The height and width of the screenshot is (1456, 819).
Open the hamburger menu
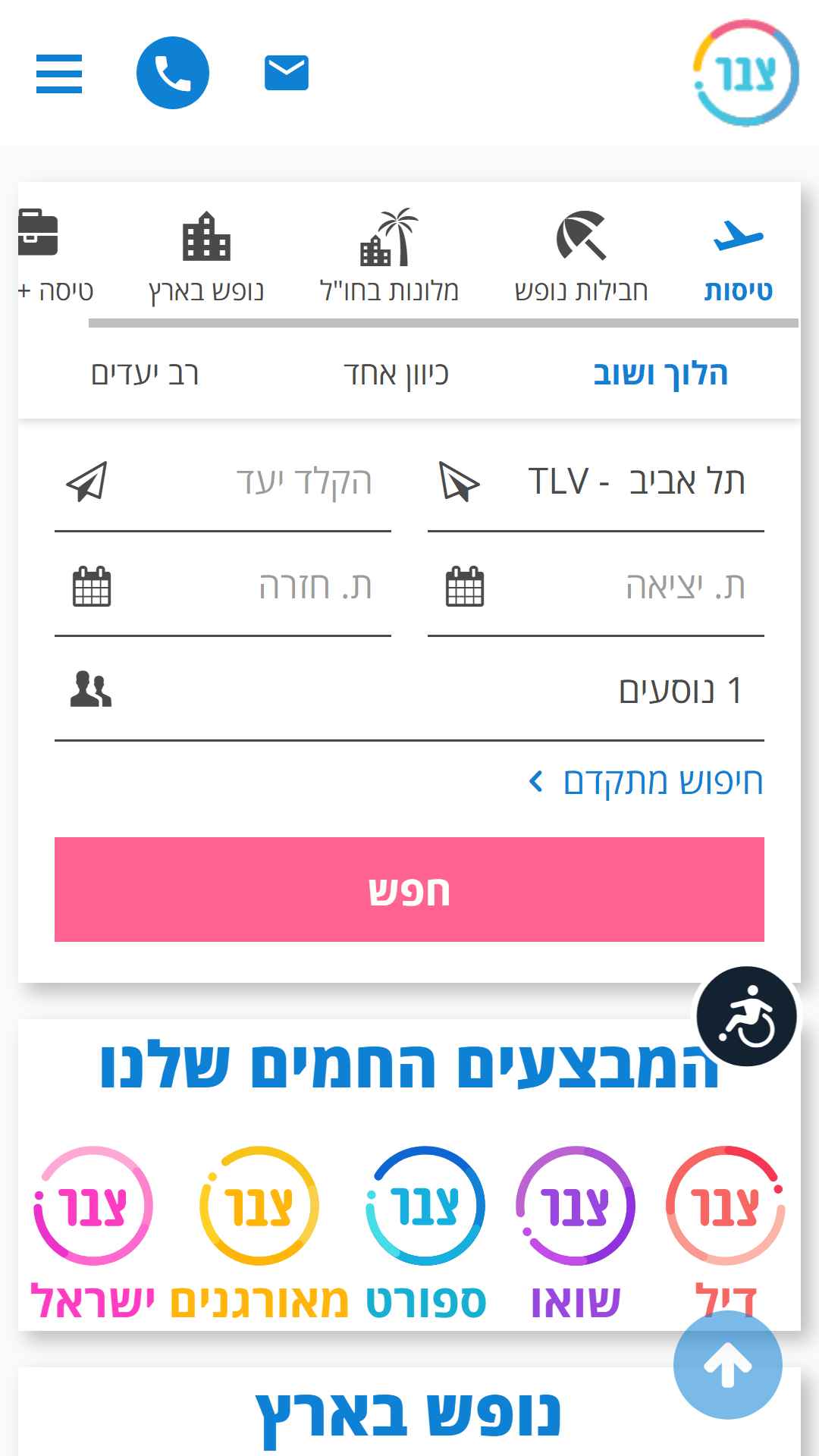coord(59,74)
